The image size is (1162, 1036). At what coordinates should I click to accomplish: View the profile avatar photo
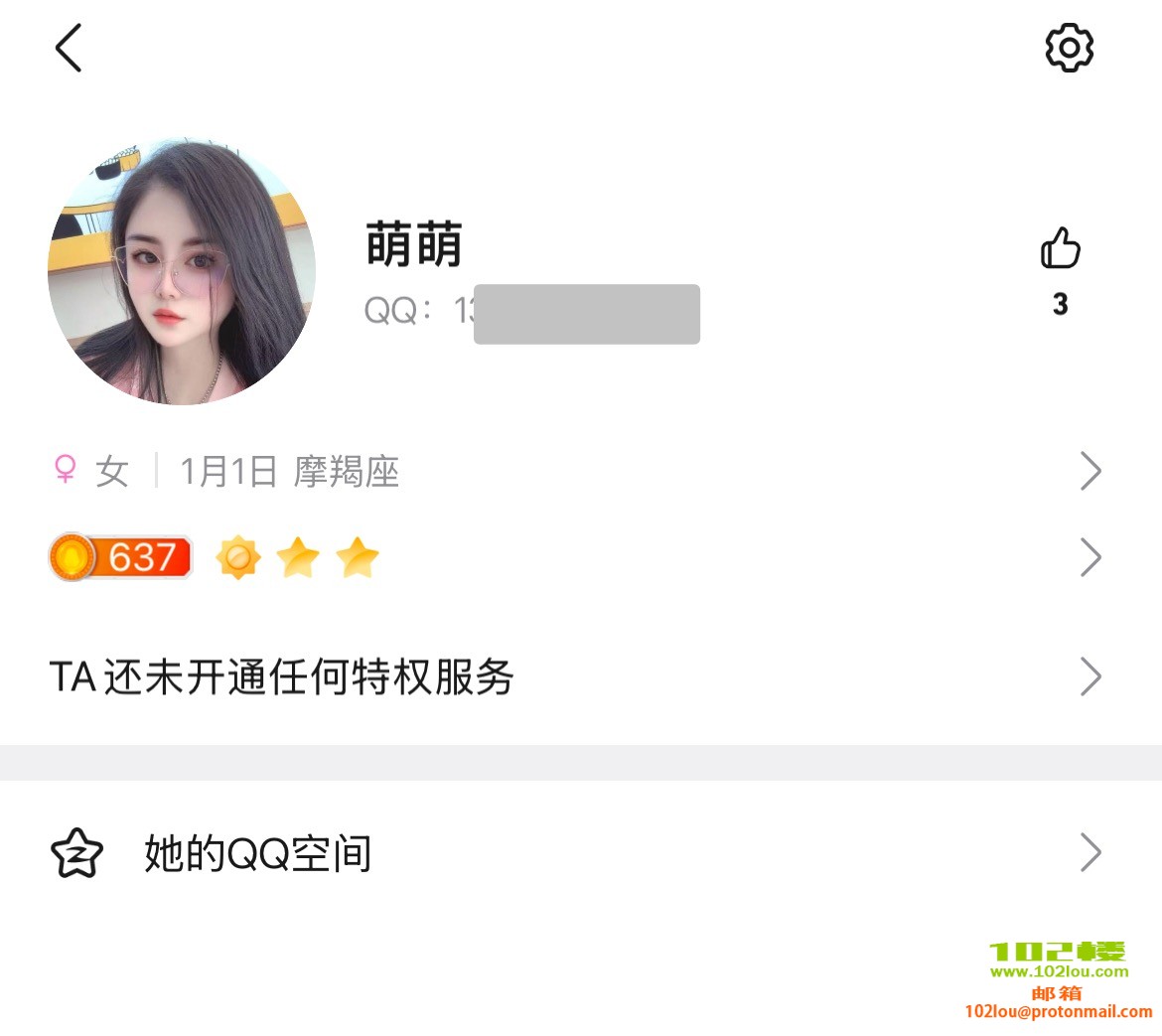(182, 271)
